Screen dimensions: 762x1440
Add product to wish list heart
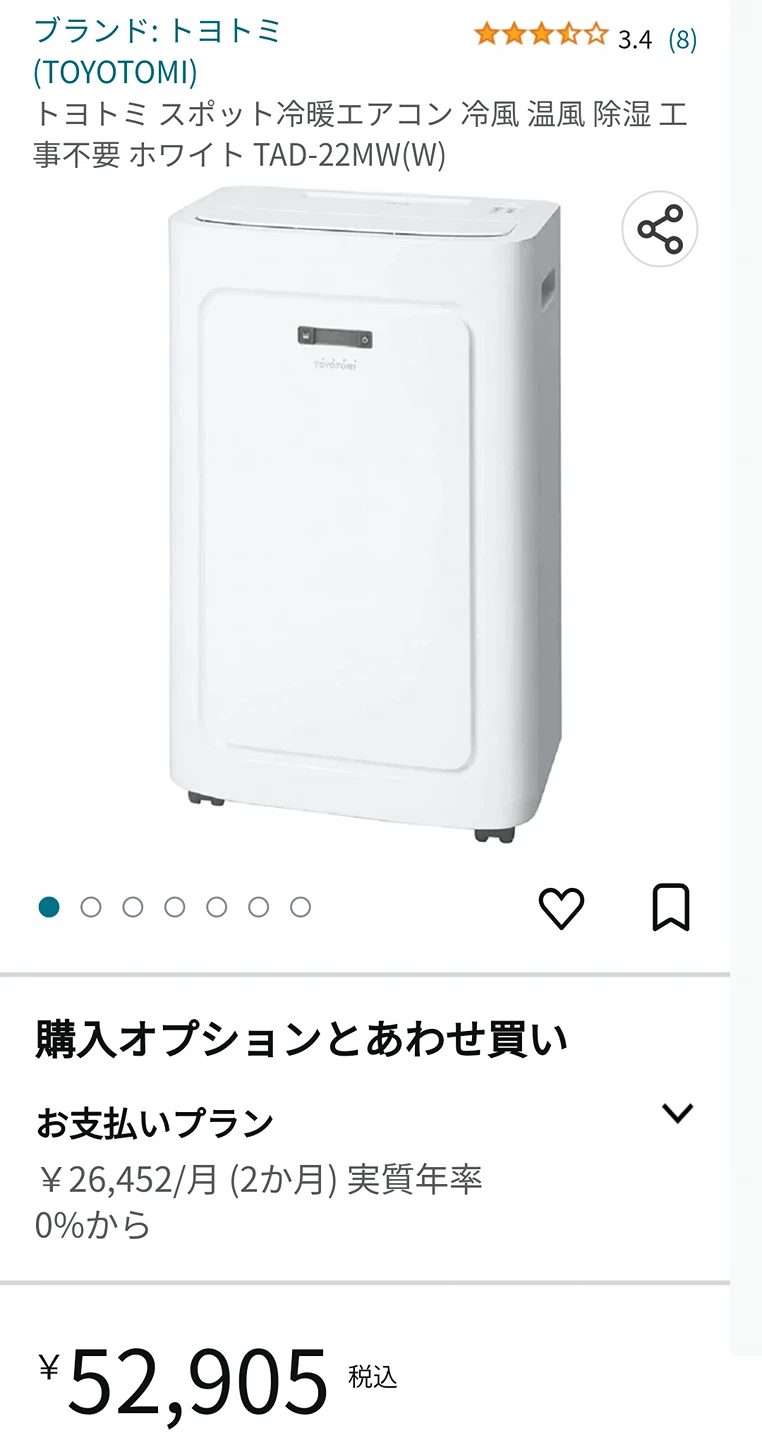click(x=561, y=908)
